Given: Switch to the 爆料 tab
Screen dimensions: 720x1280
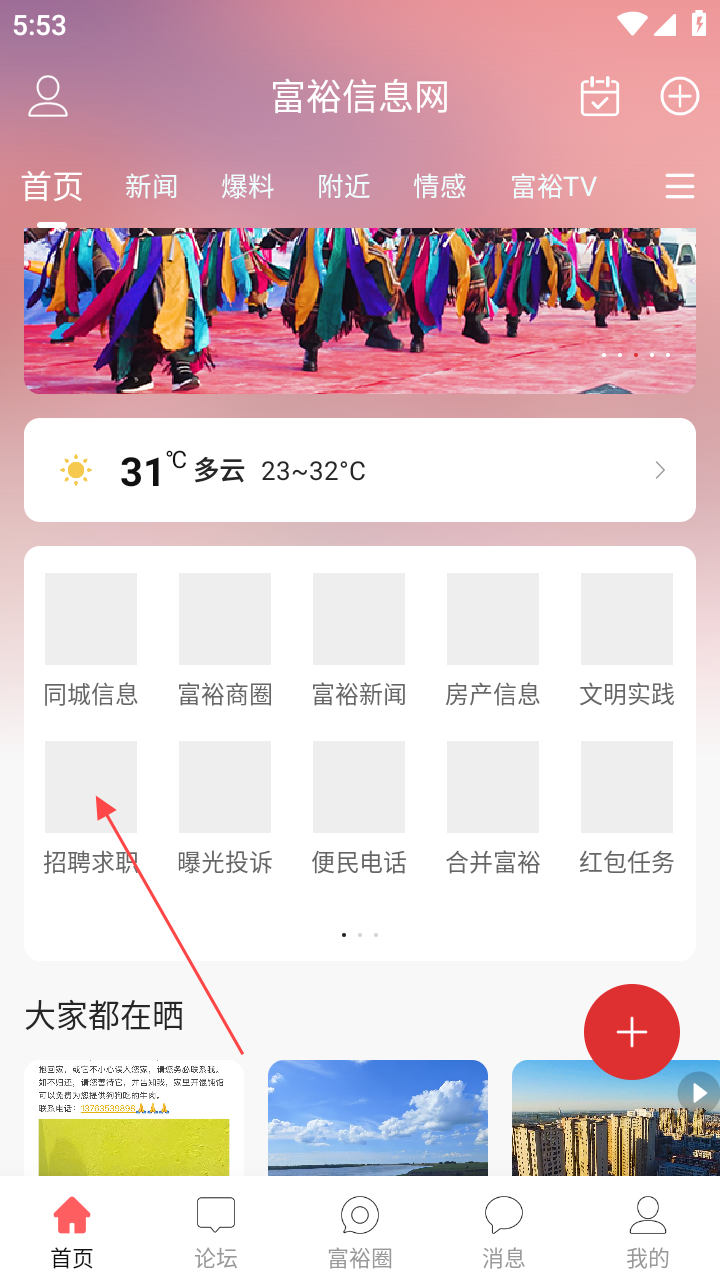Looking at the screenshot, I should click(247, 186).
